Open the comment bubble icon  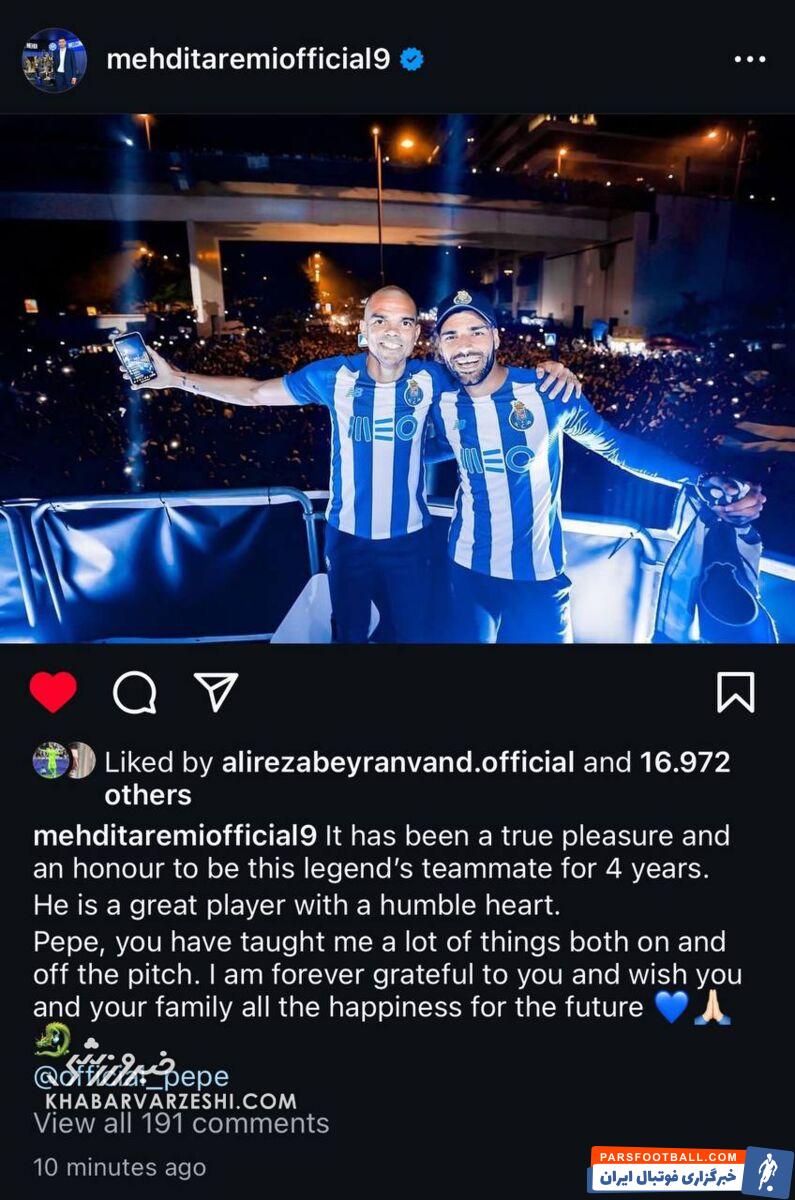(x=134, y=692)
